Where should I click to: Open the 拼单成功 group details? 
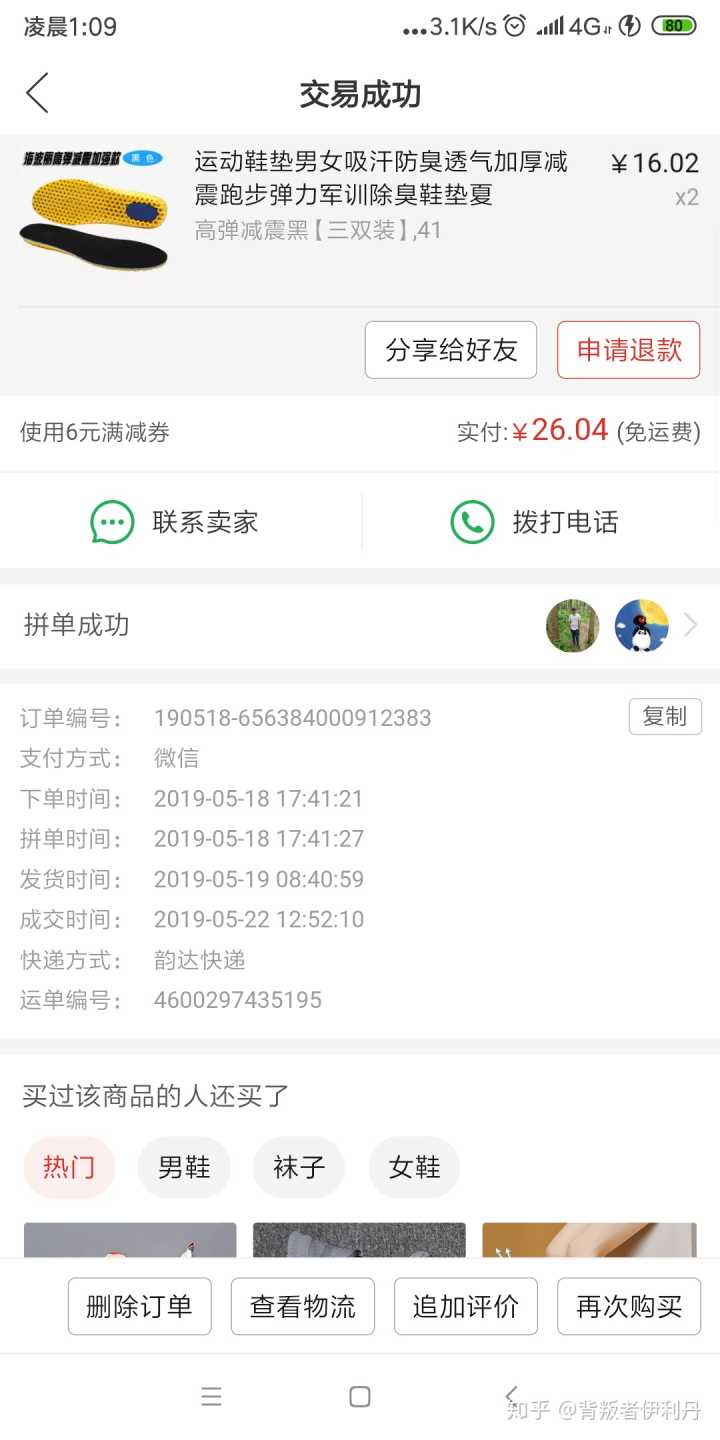click(360, 626)
